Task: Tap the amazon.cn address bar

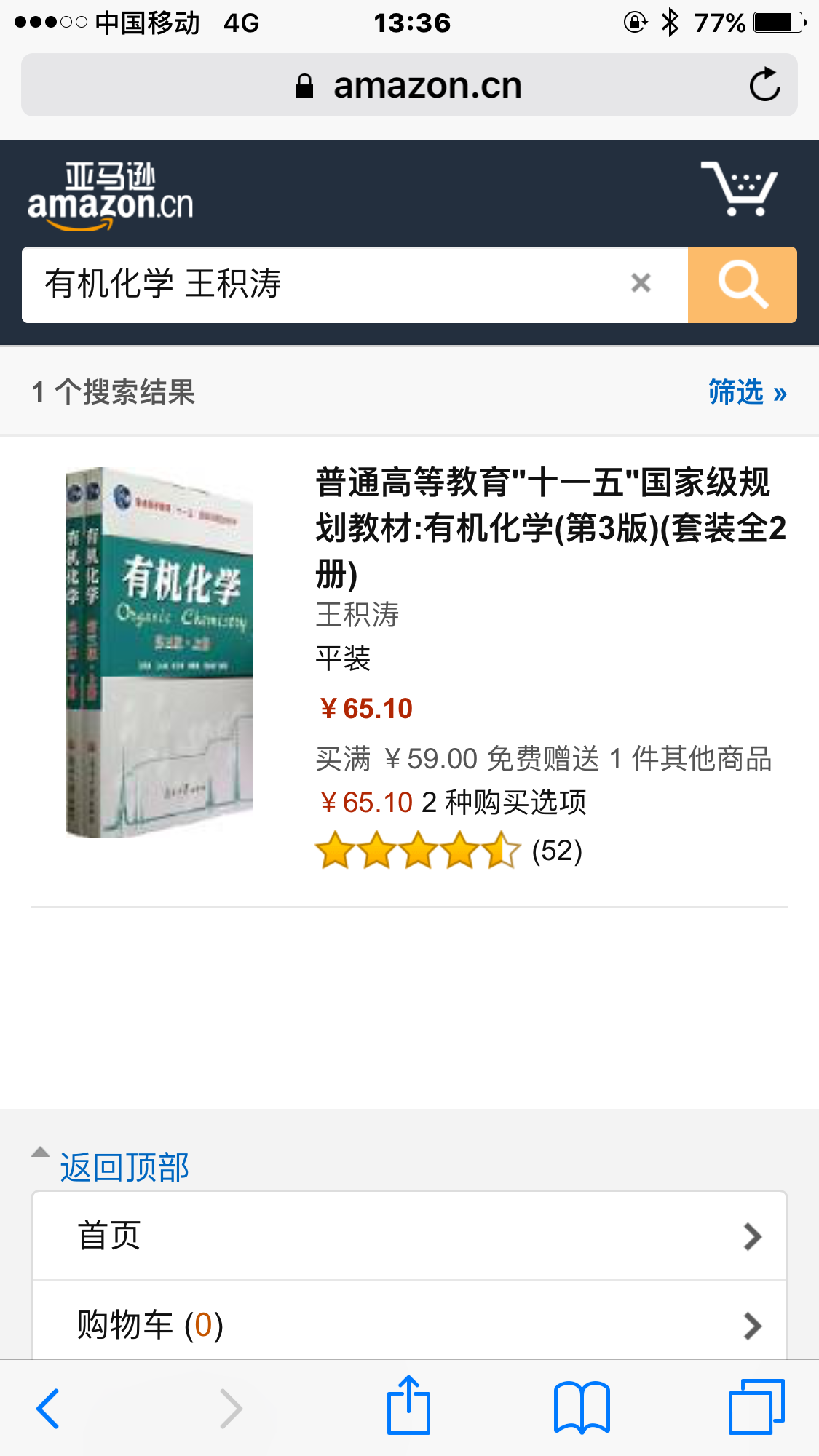Action: (409, 85)
